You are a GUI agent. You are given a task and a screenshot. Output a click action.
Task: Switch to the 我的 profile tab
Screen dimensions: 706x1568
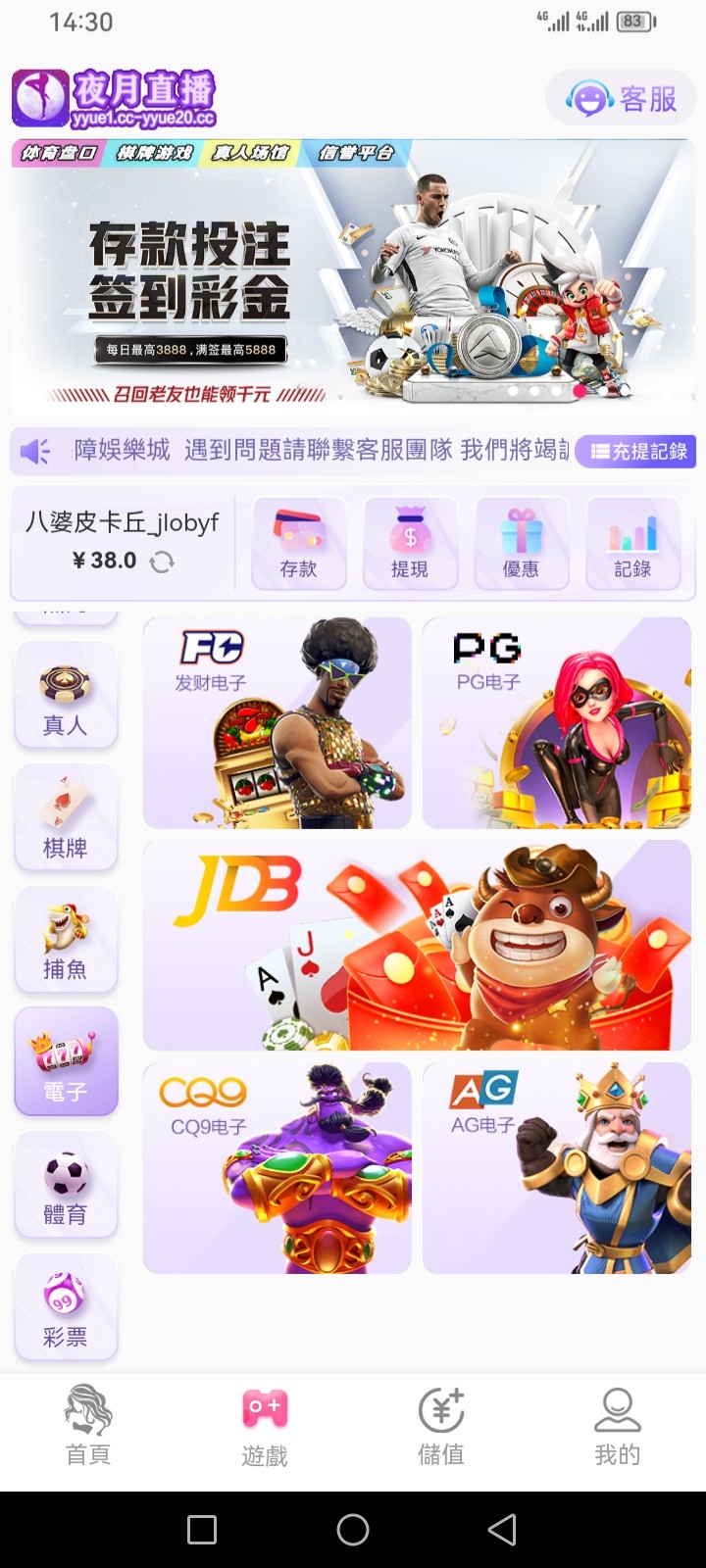click(x=618, y=1426)
